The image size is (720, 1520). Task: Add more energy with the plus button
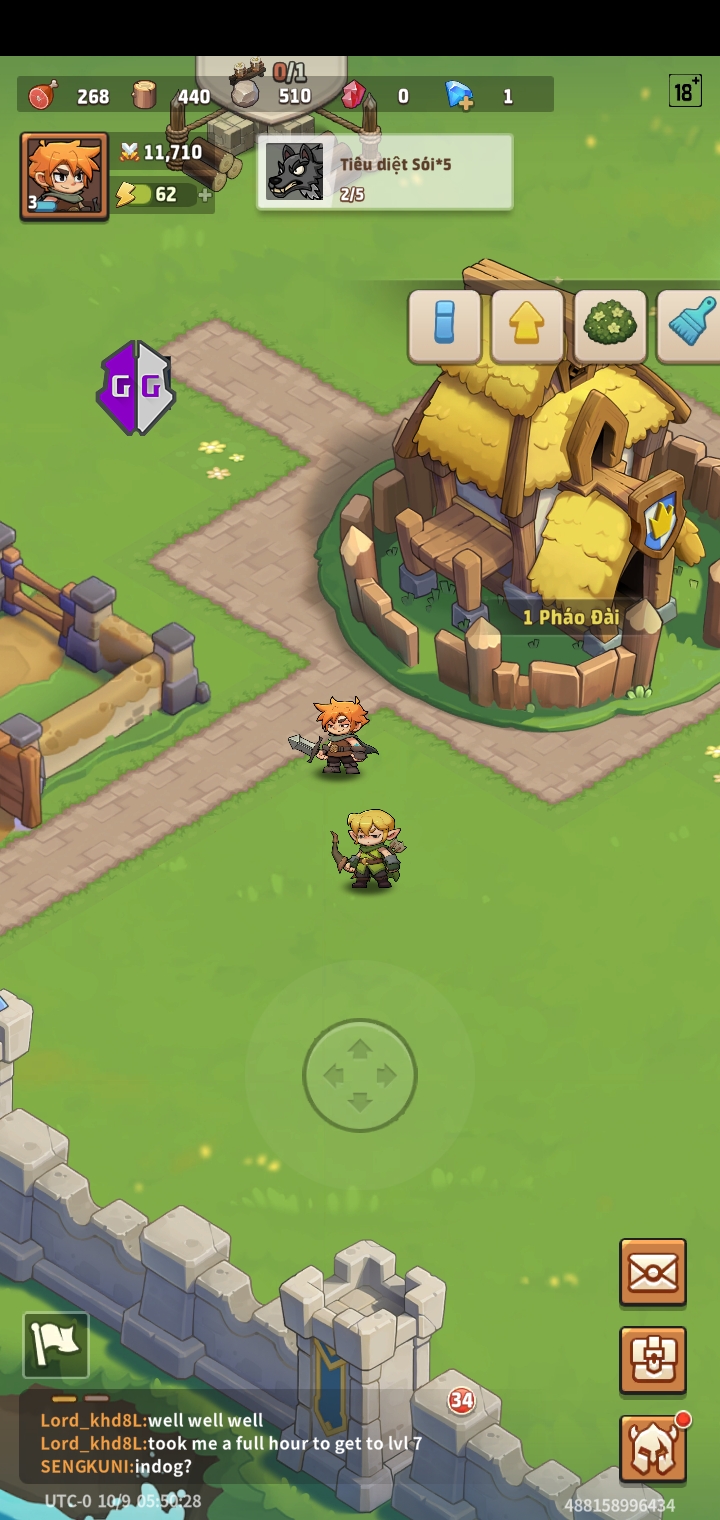(205, 195)
